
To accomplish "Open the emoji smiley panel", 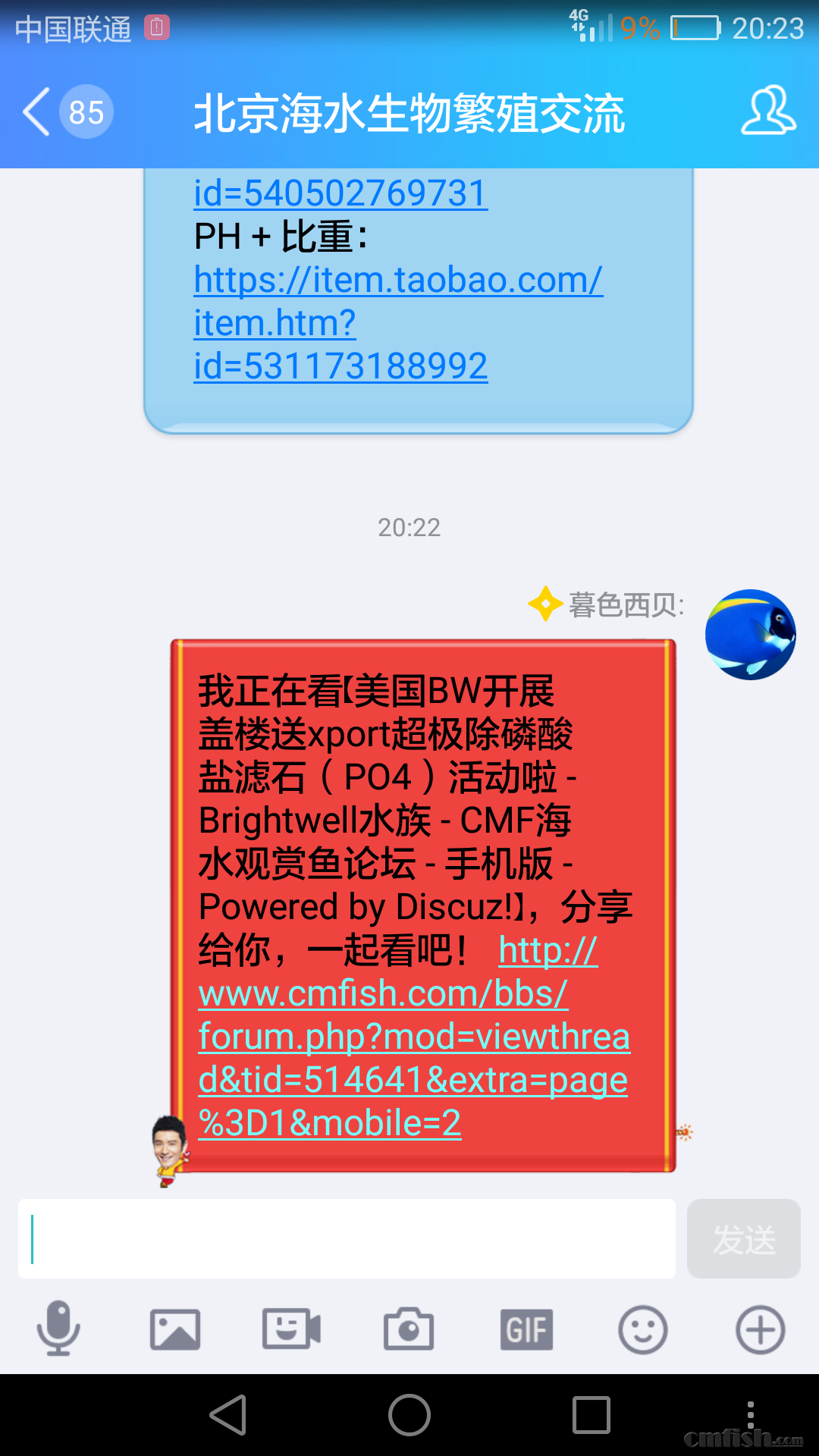I will [x=642, y=1329].
